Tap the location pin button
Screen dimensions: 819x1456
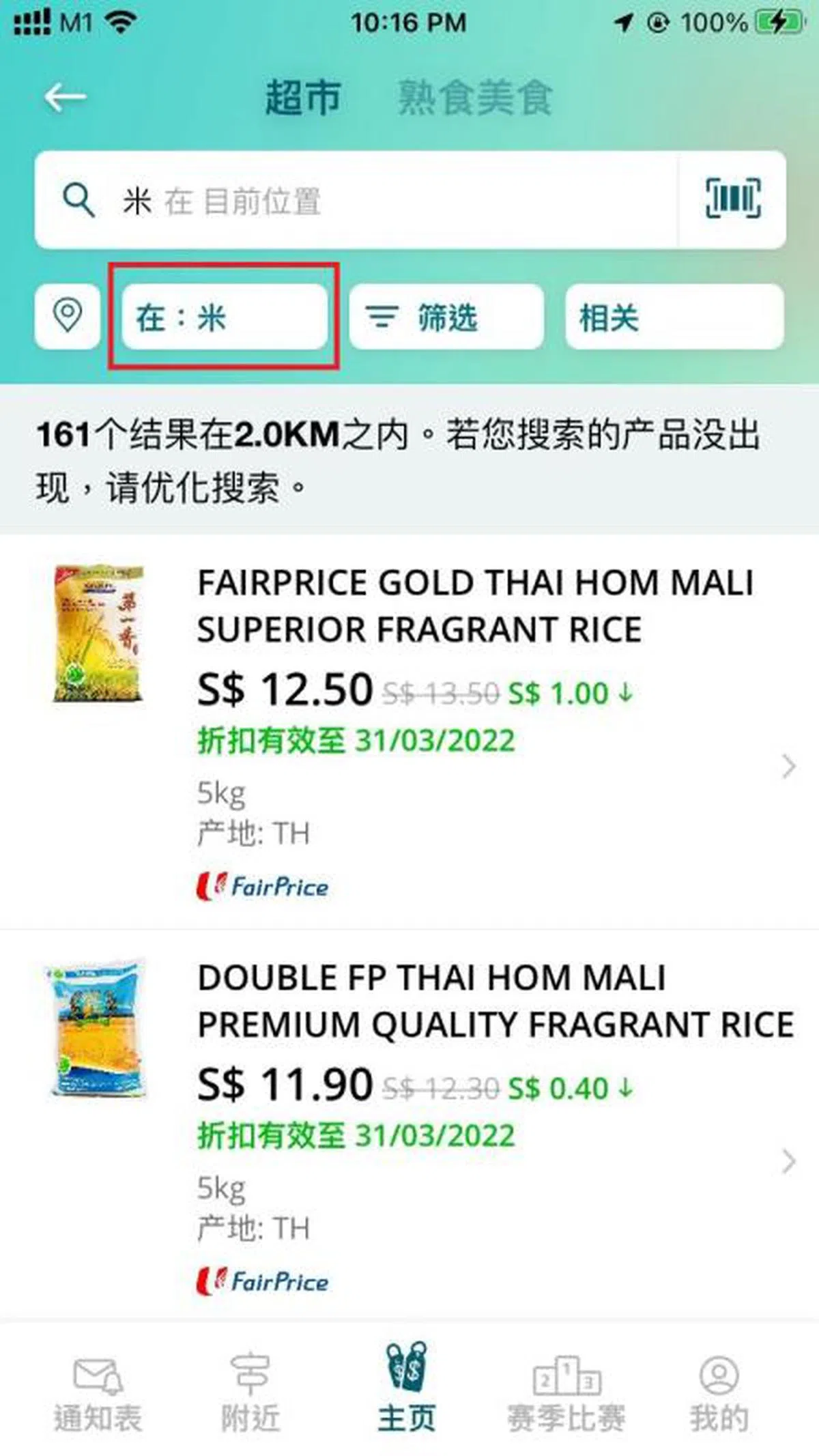pyautogui.click(x=68, y=317)
